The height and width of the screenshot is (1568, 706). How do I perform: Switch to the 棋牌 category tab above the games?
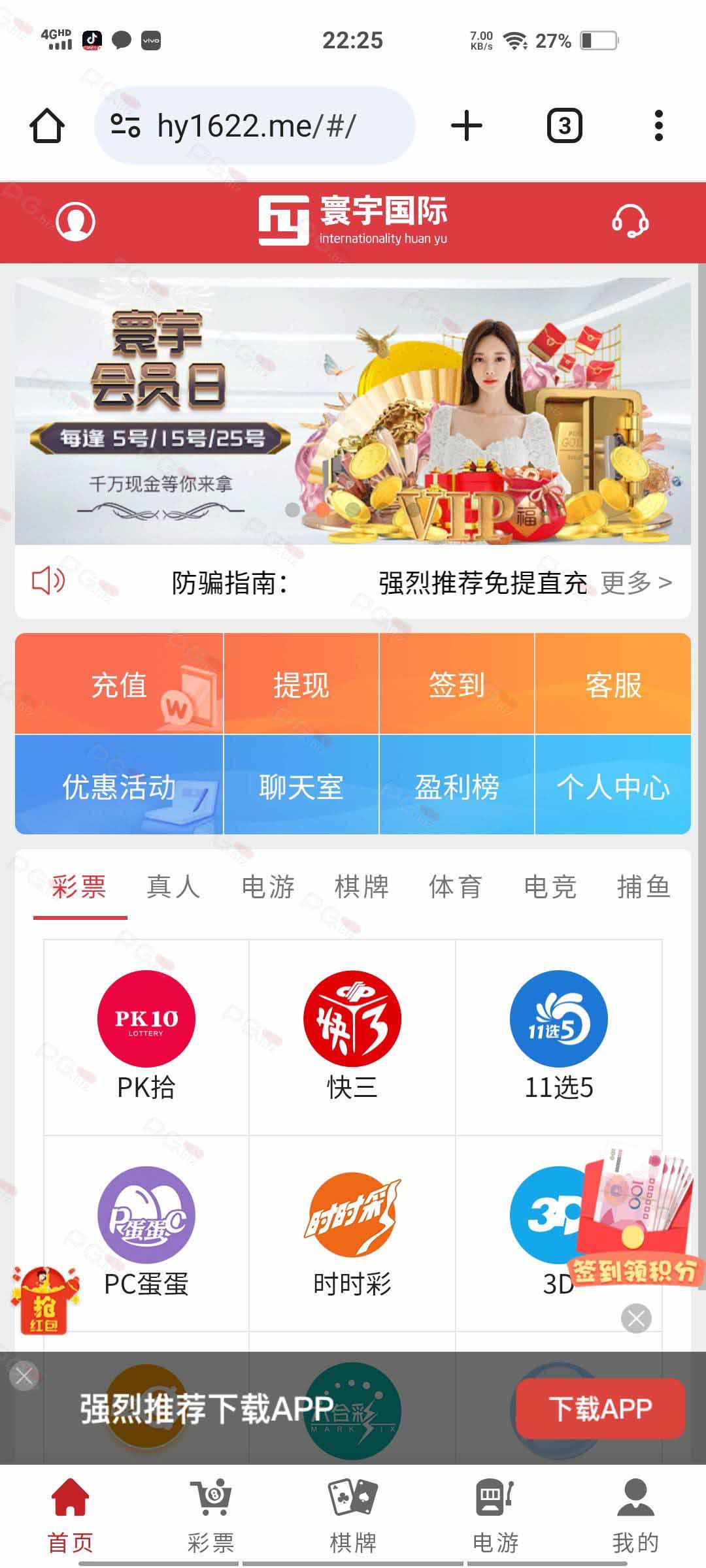pyautogui.click(x=361, y=887)
